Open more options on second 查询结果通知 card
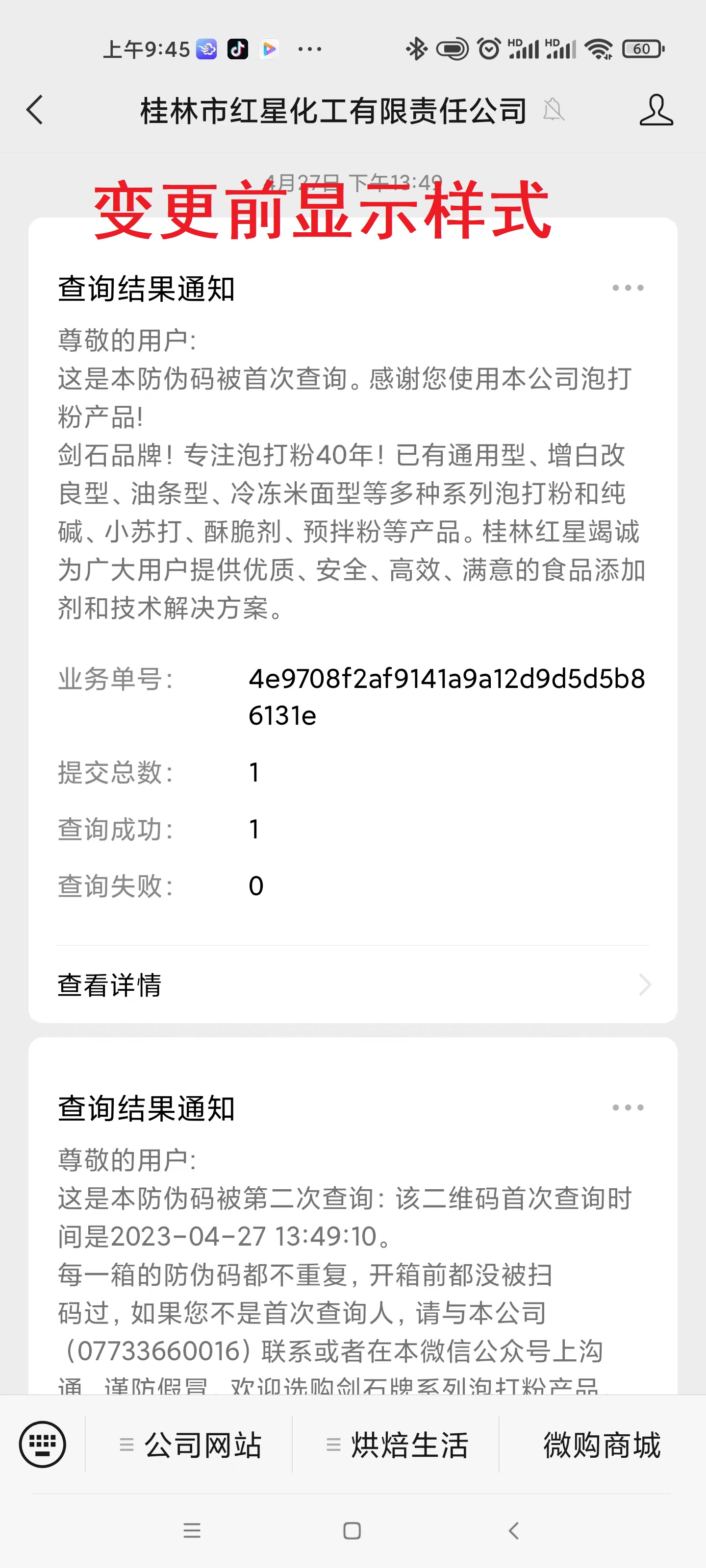Viewport: 706px width, 1568px height. [x=628, y=1108]
